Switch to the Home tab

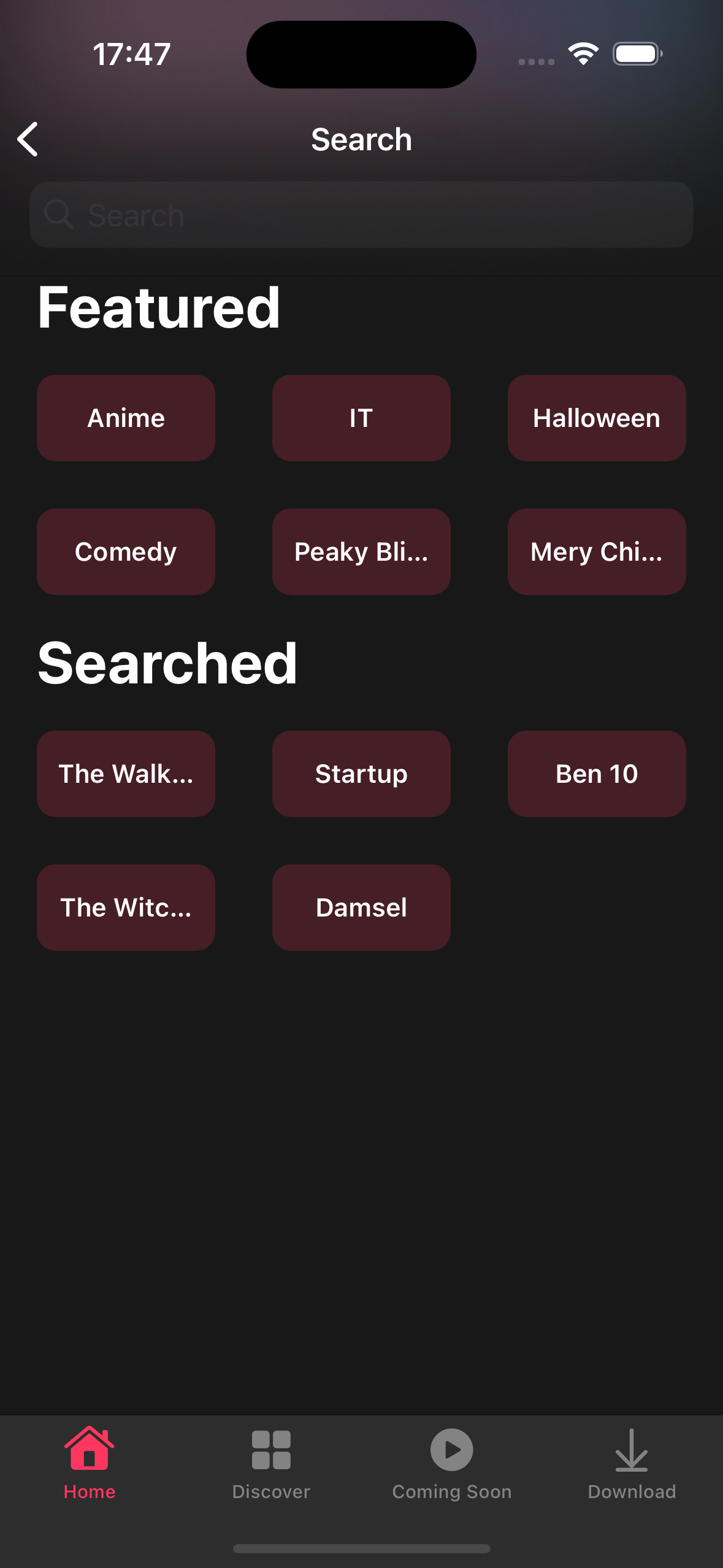point(90,1462)
